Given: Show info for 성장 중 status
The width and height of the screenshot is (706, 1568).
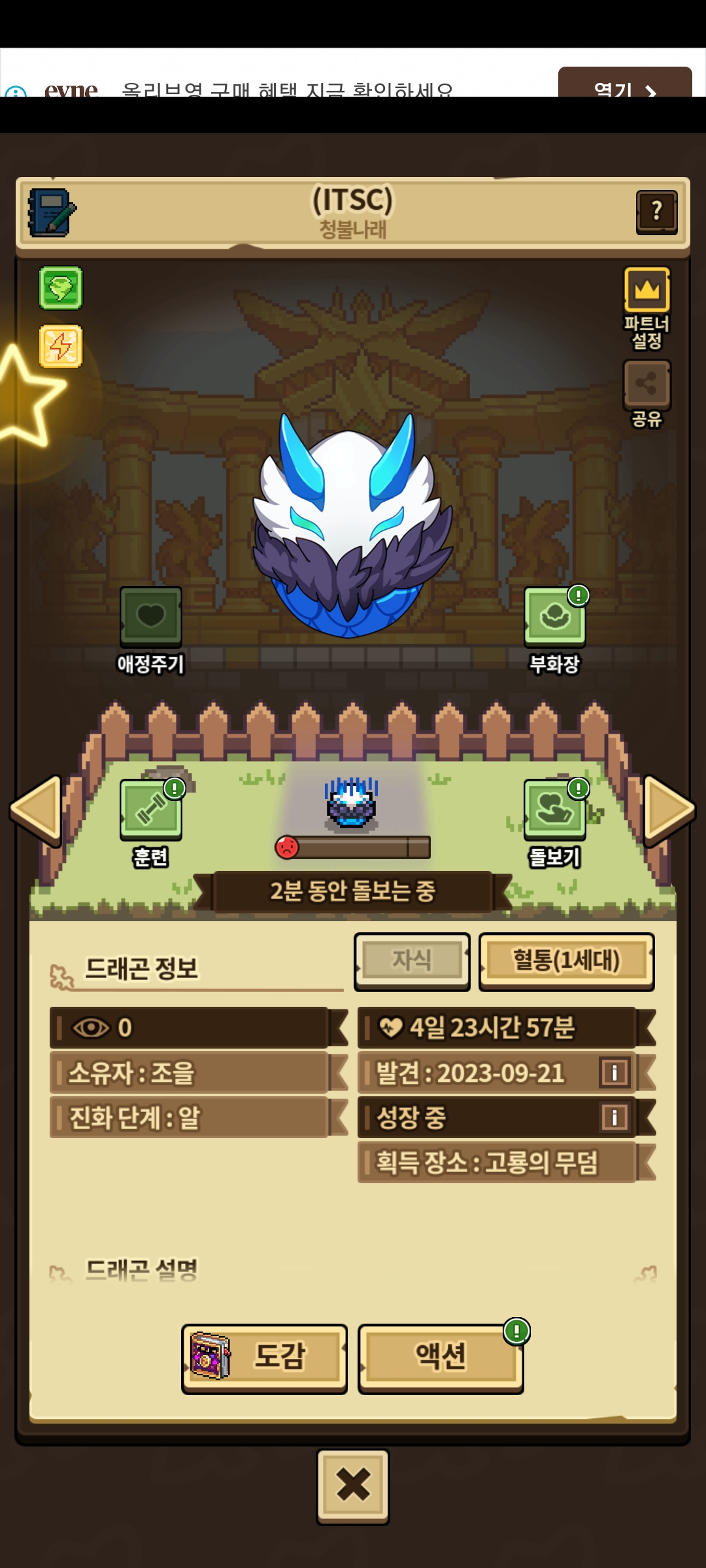Looking at the screenshot, I should pyautogui.click(x=614, y=1117).
